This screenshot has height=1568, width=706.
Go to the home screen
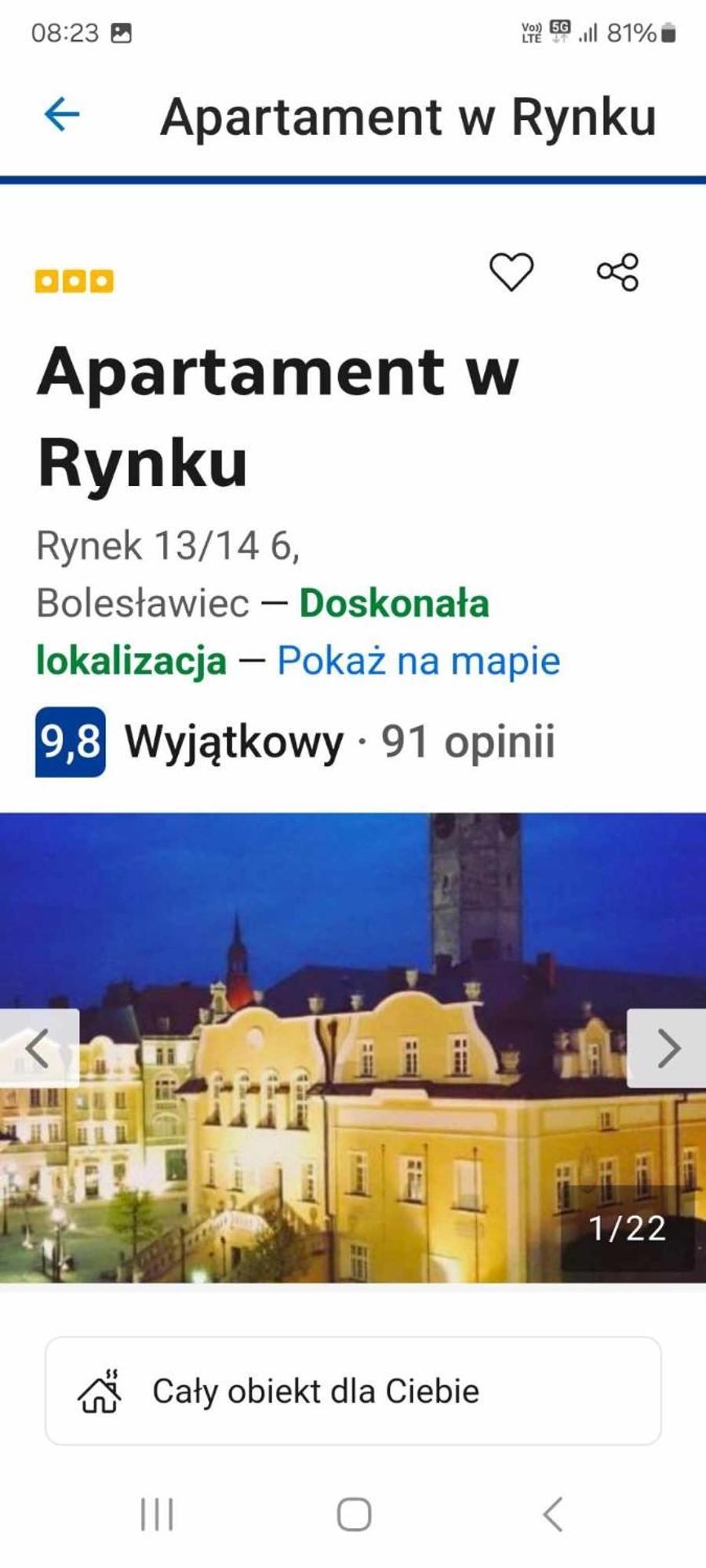[x=354, y=1514]
